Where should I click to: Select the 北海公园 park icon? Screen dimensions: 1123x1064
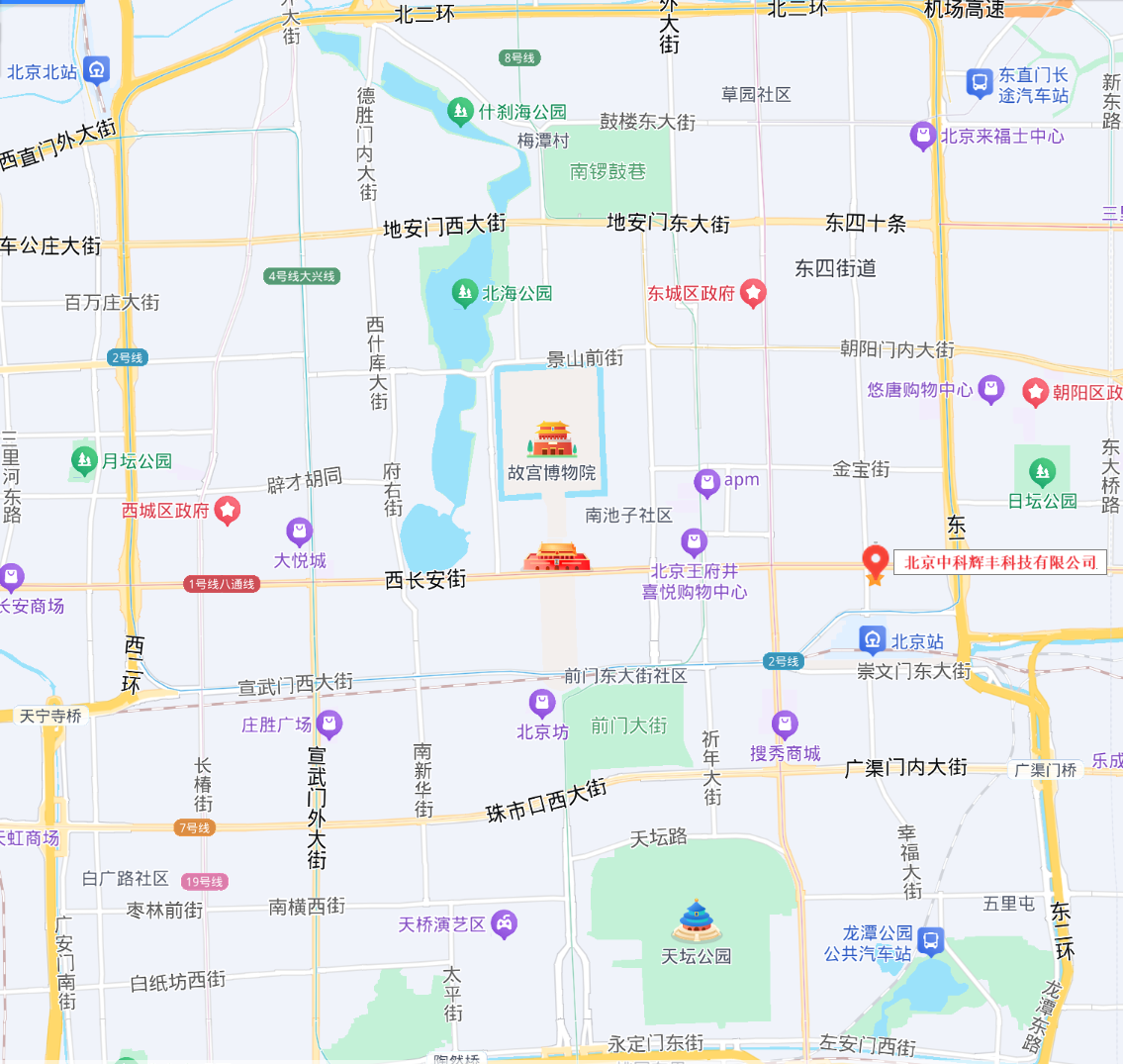pyautogui.click(x=464, y=293)
